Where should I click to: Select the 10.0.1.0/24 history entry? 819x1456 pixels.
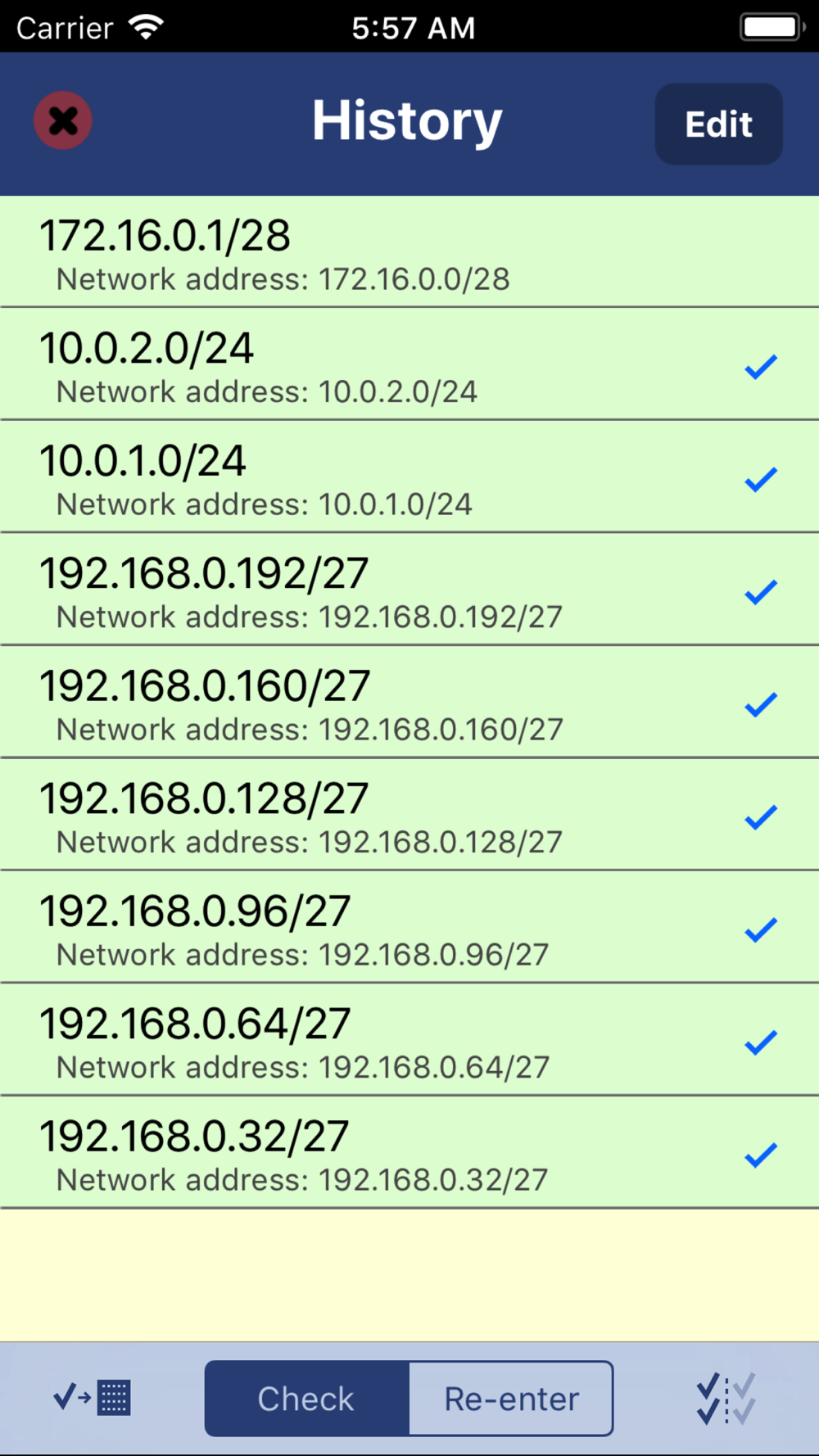(x=409, y=477)
